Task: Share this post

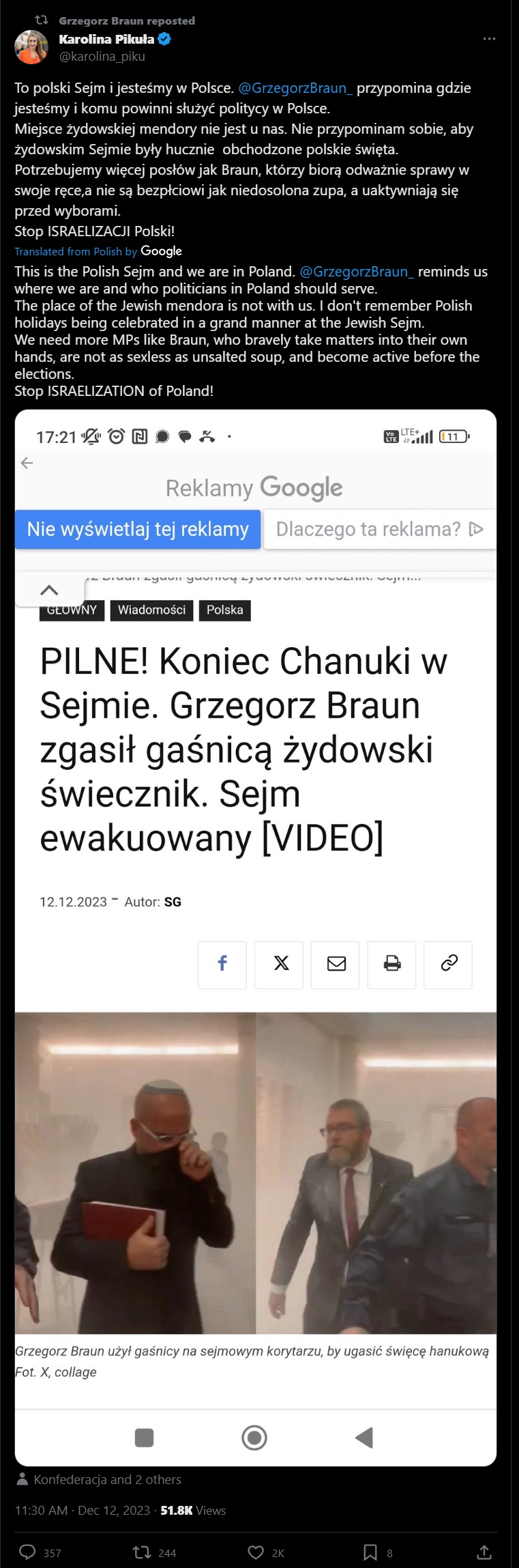Action: pos(484,1552)
